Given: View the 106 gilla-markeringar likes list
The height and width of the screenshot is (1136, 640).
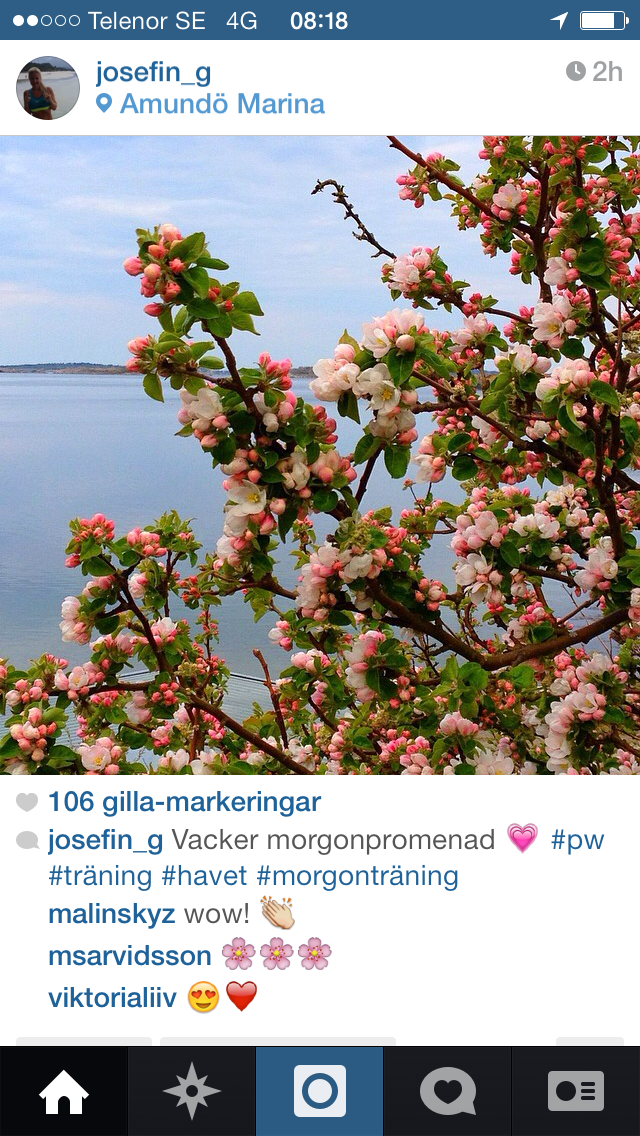Looking at the screenshot, I should click(184, 802).
